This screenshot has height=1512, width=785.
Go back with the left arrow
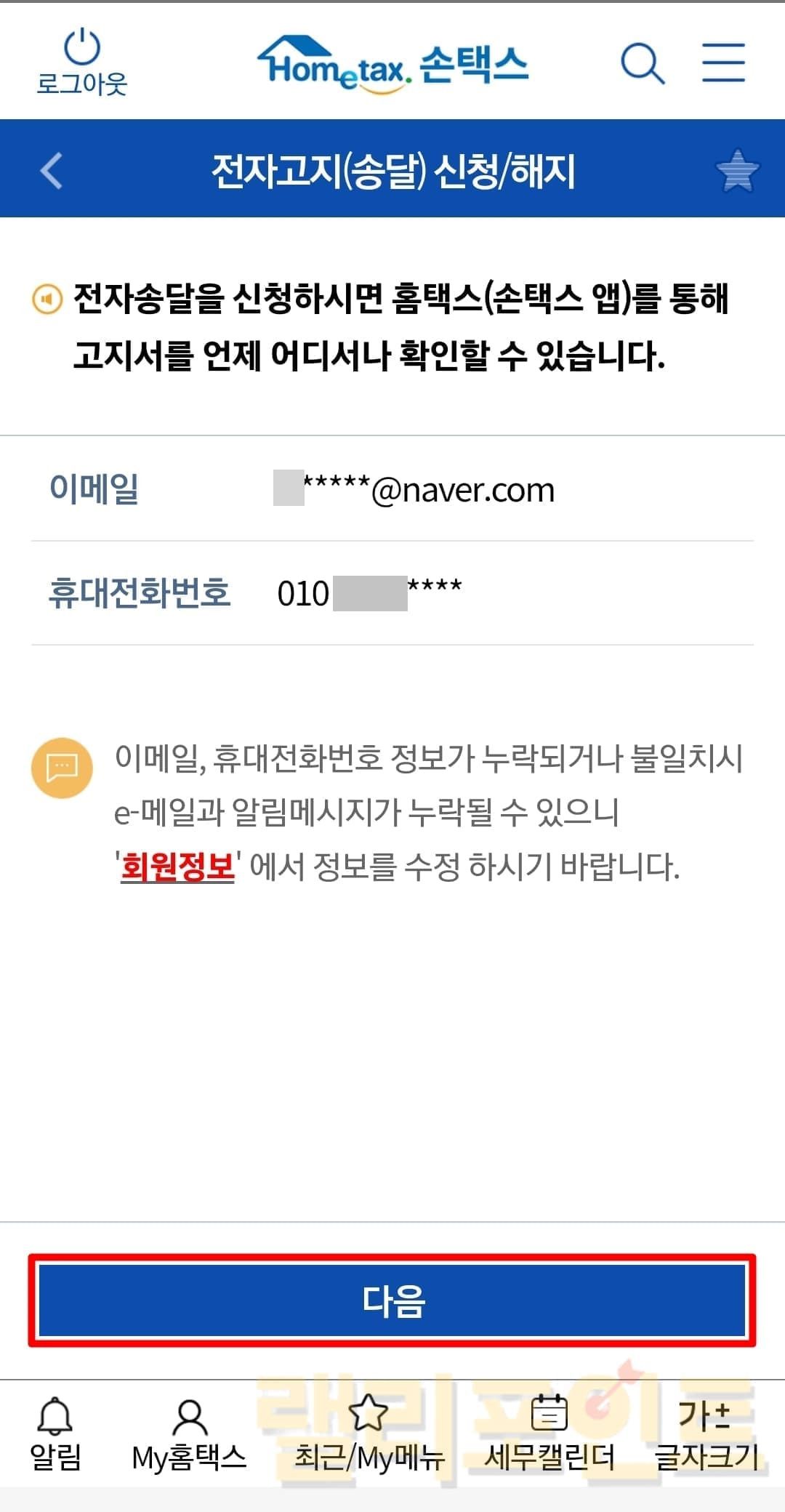[x=51, y=170]
